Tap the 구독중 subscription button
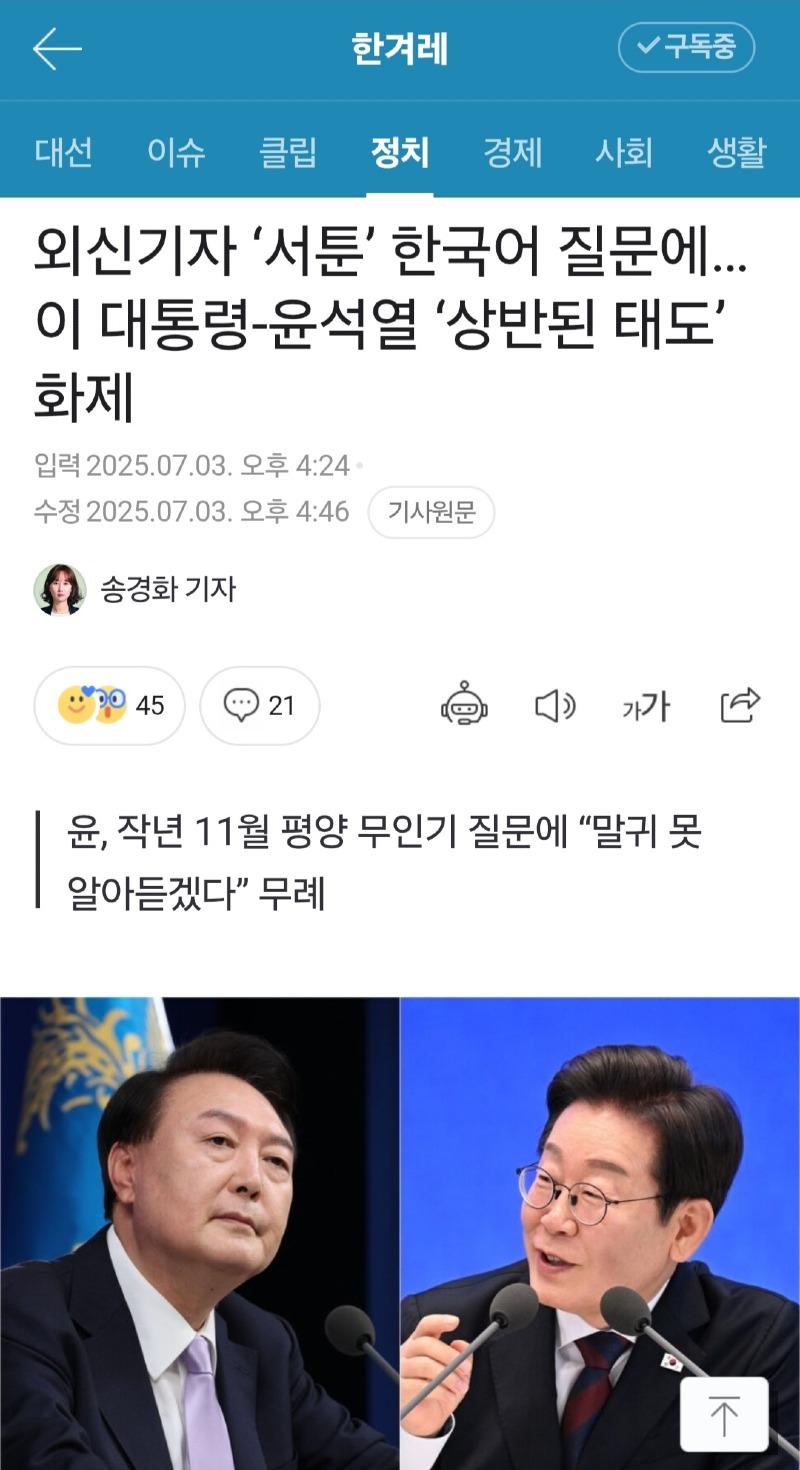The image size is (800, 1470). pyautogui.click(x=686, y=47)
